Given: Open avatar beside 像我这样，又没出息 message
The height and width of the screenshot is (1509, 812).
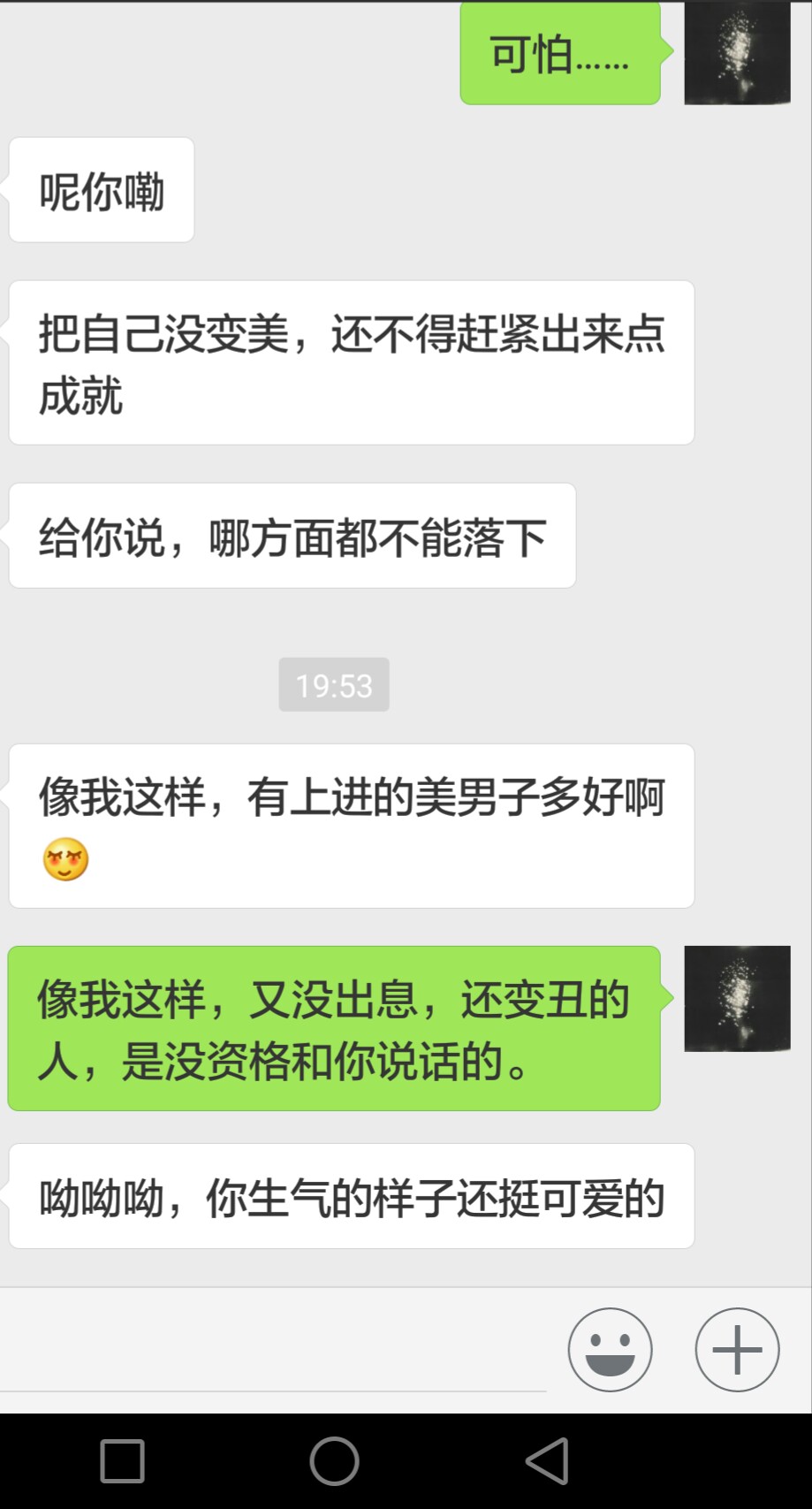Looking at the screenshot, I should tap(737, 998).
